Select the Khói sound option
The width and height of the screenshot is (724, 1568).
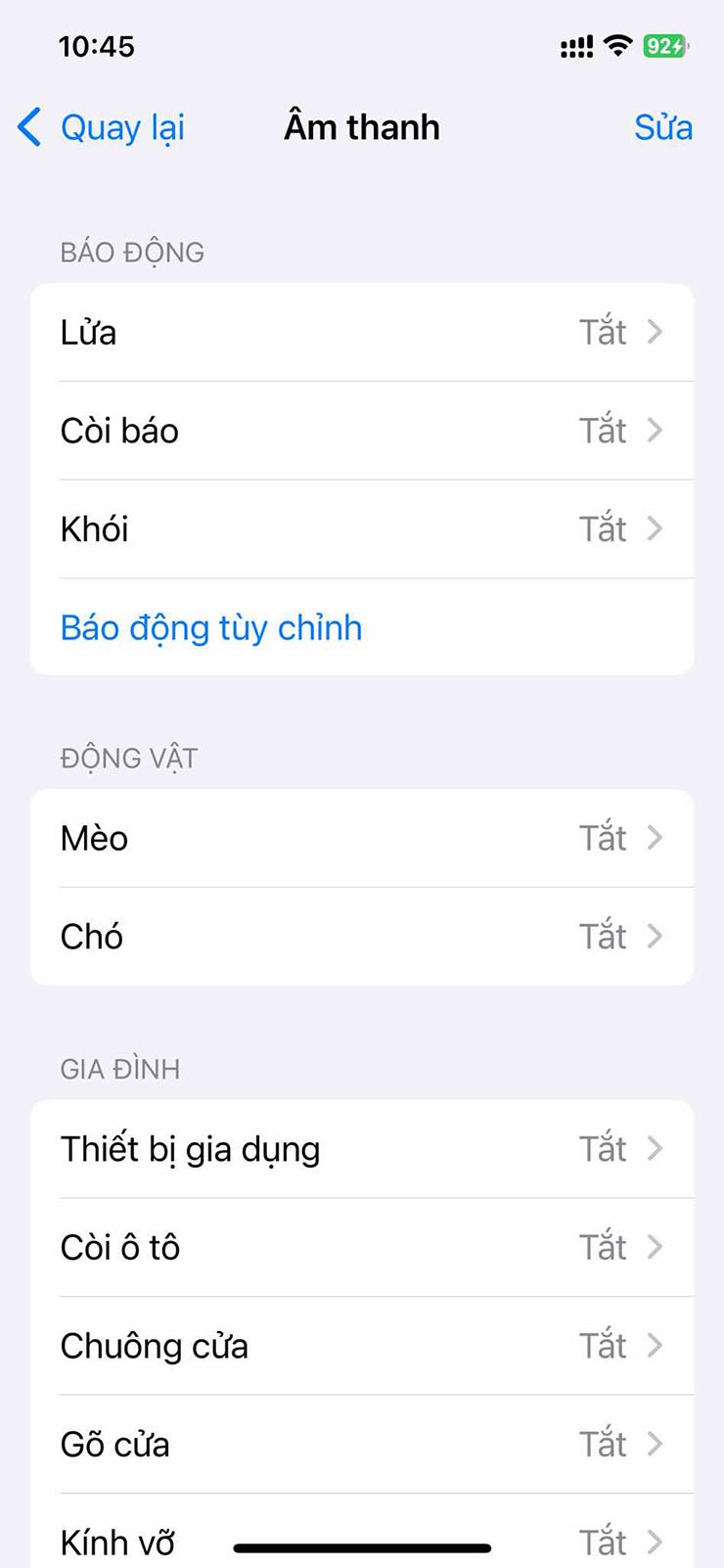(x=362, y=529)
